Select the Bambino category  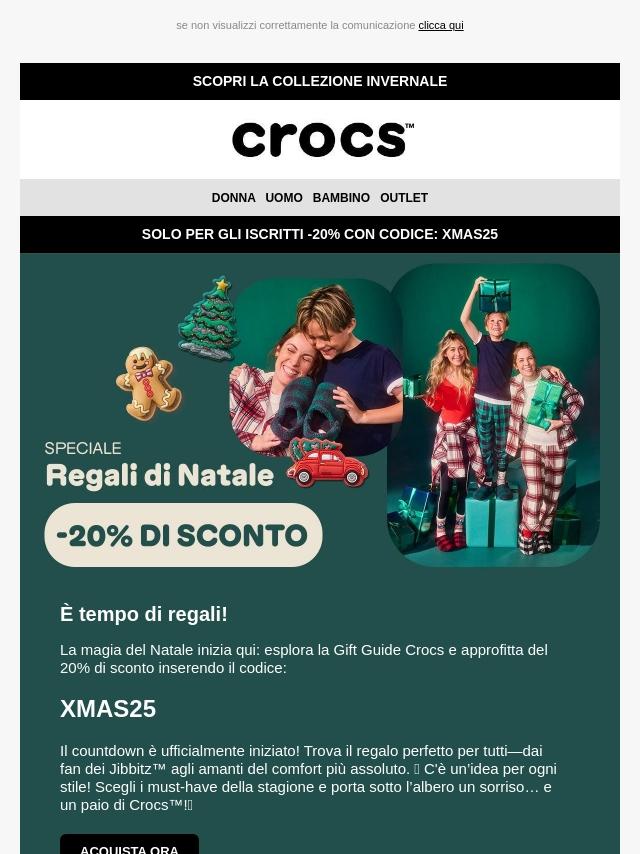click(x=341, y=198)
